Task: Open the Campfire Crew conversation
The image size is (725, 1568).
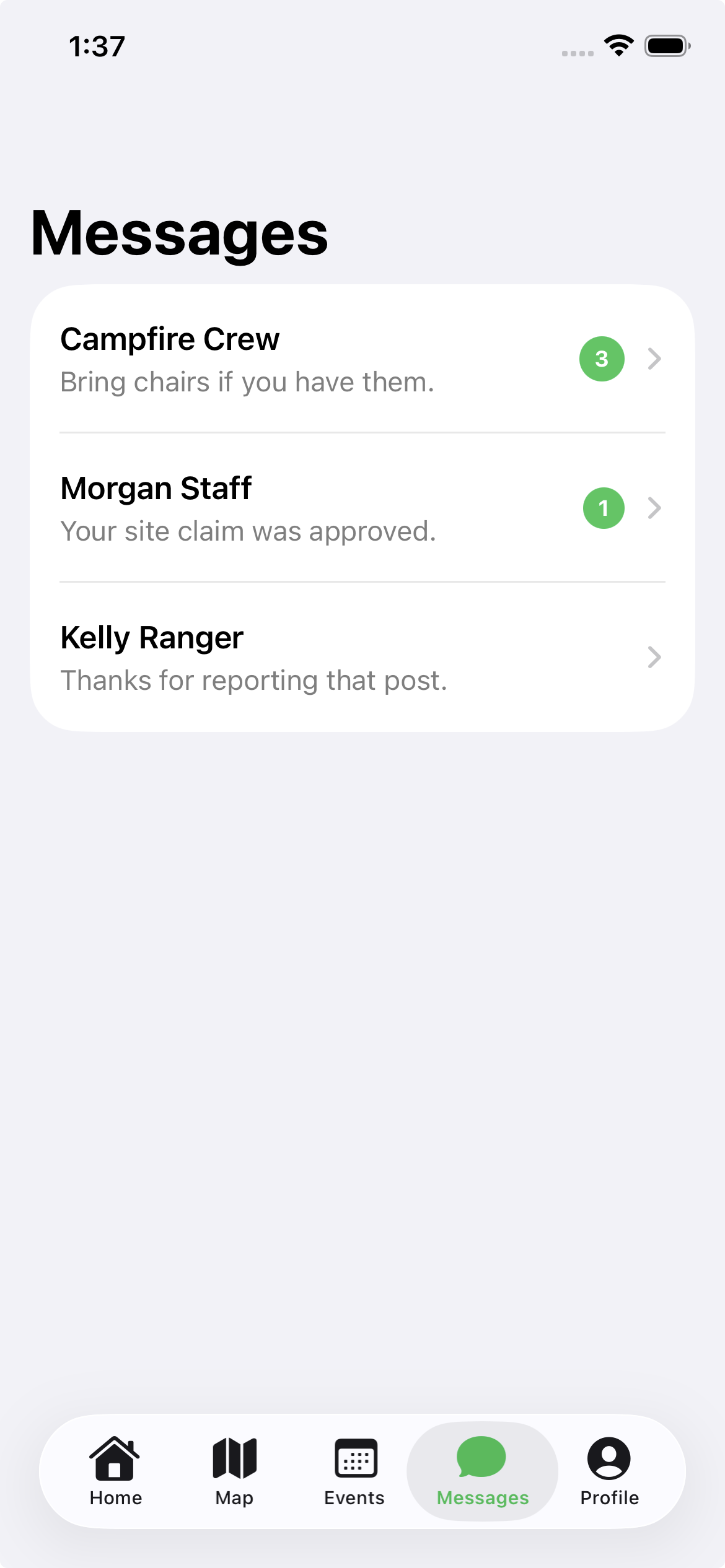Action: 362,359
